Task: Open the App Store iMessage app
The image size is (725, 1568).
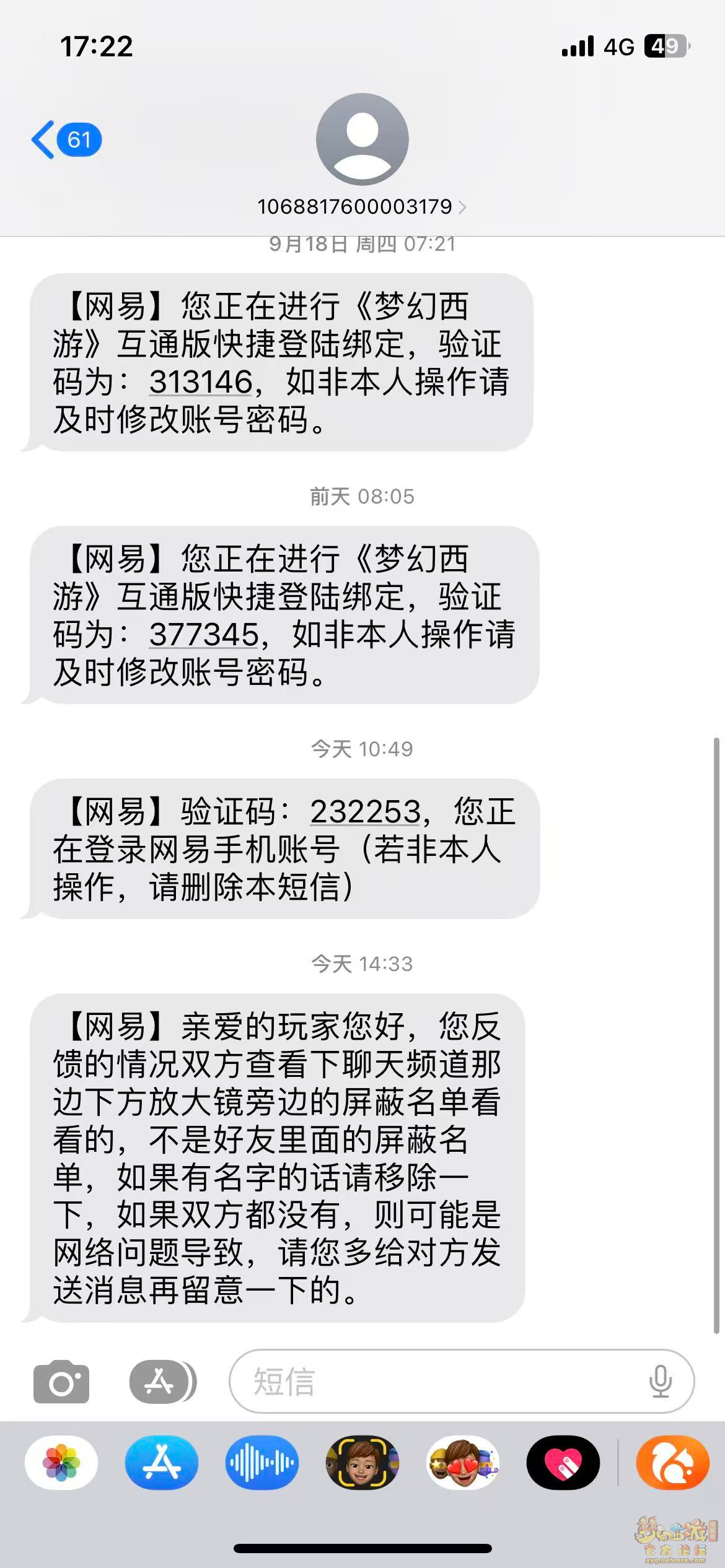Action: 162,1463
